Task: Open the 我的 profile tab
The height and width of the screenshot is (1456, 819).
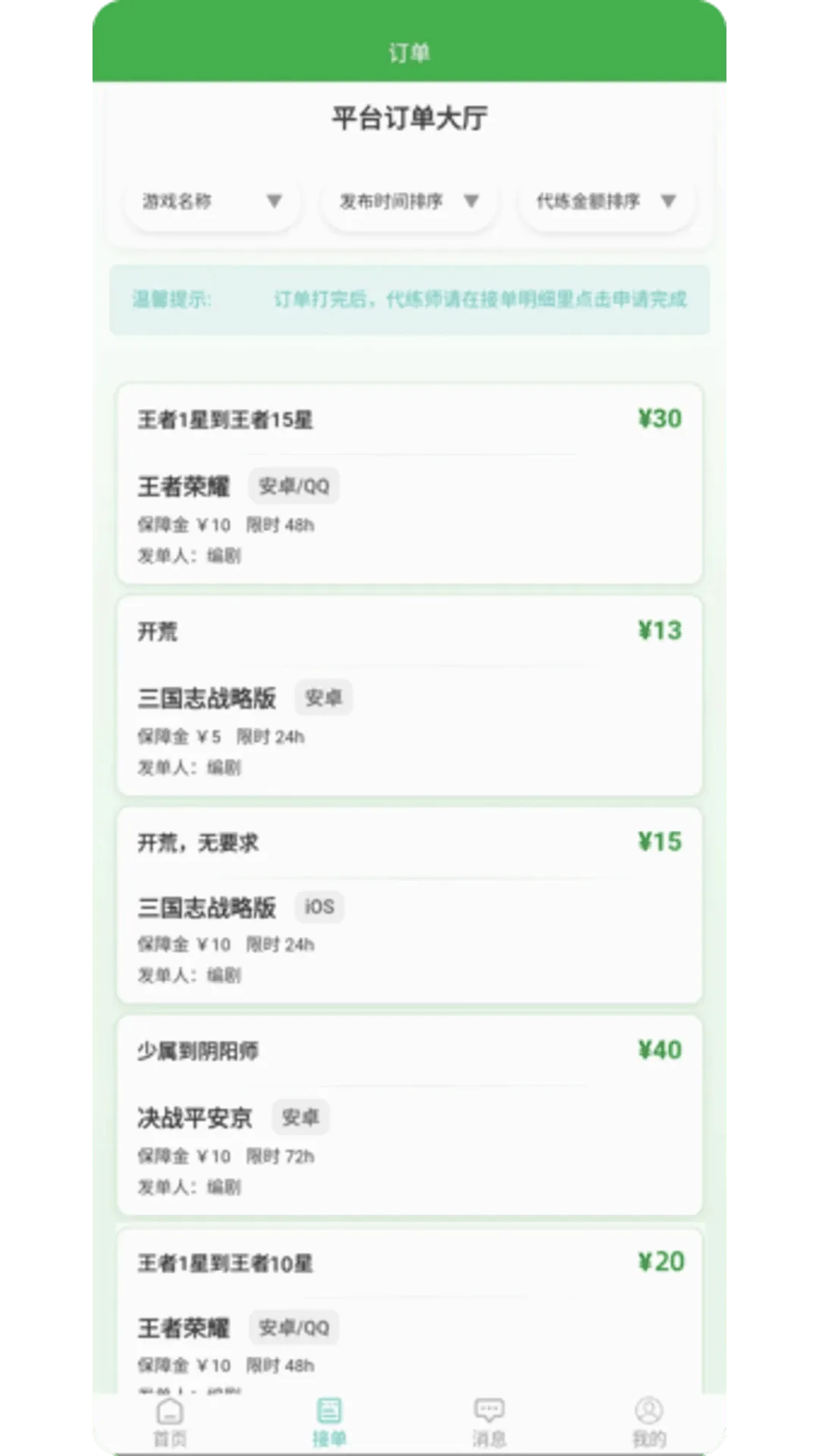Action: tap(649, 1423)
